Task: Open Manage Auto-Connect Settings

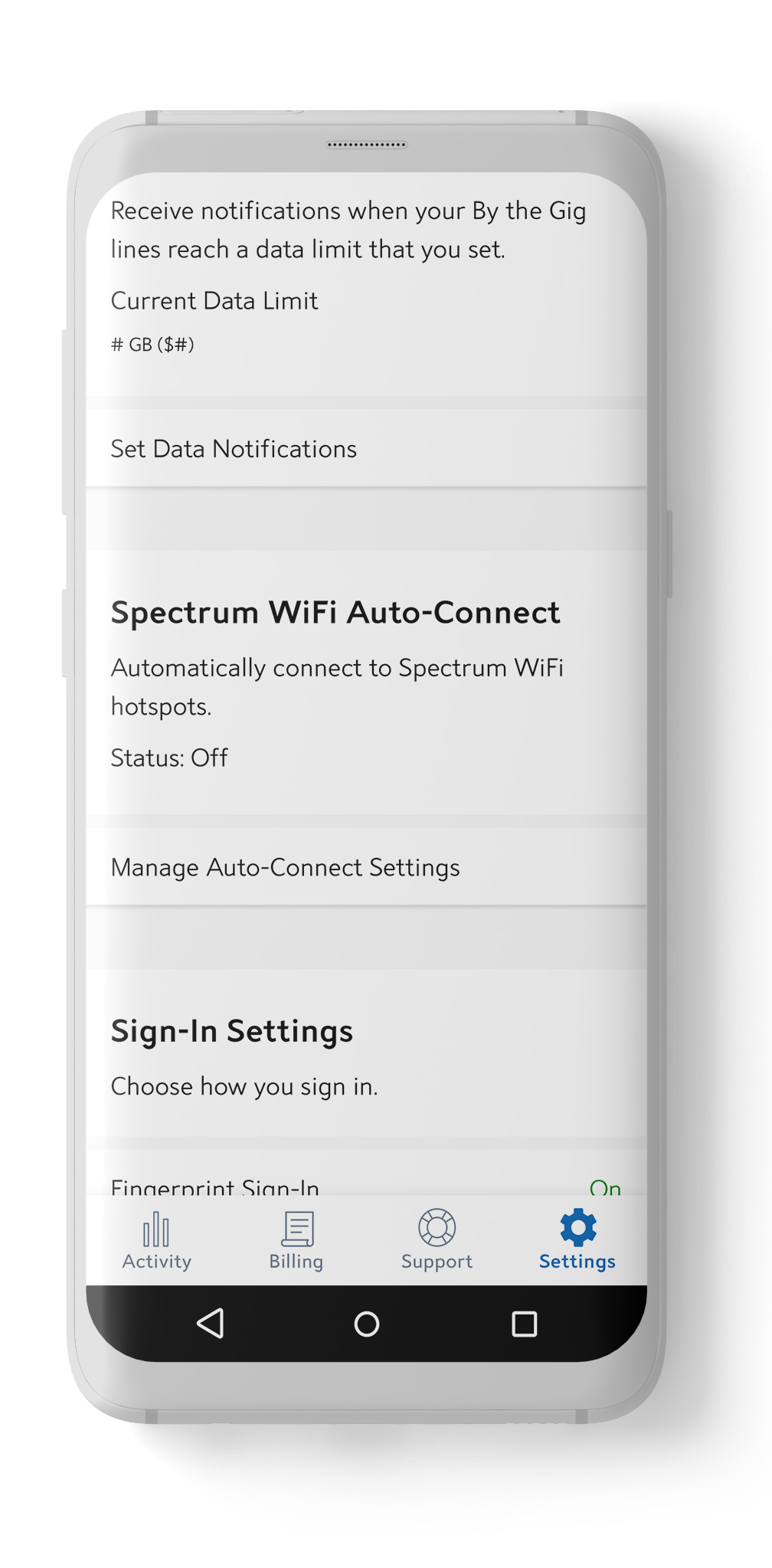Action: [366, 866]
